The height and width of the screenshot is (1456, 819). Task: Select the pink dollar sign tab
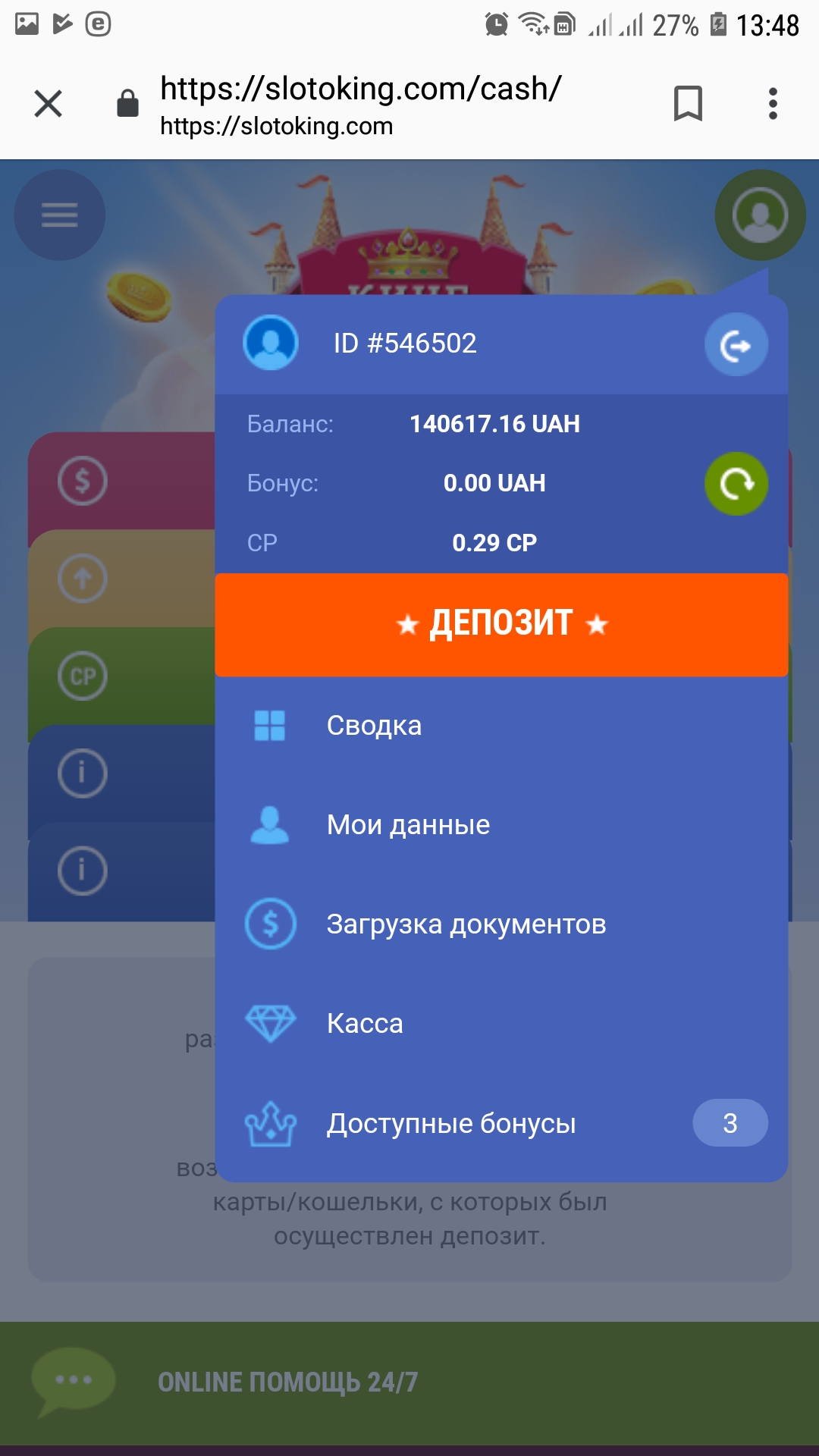coord(83,481)
